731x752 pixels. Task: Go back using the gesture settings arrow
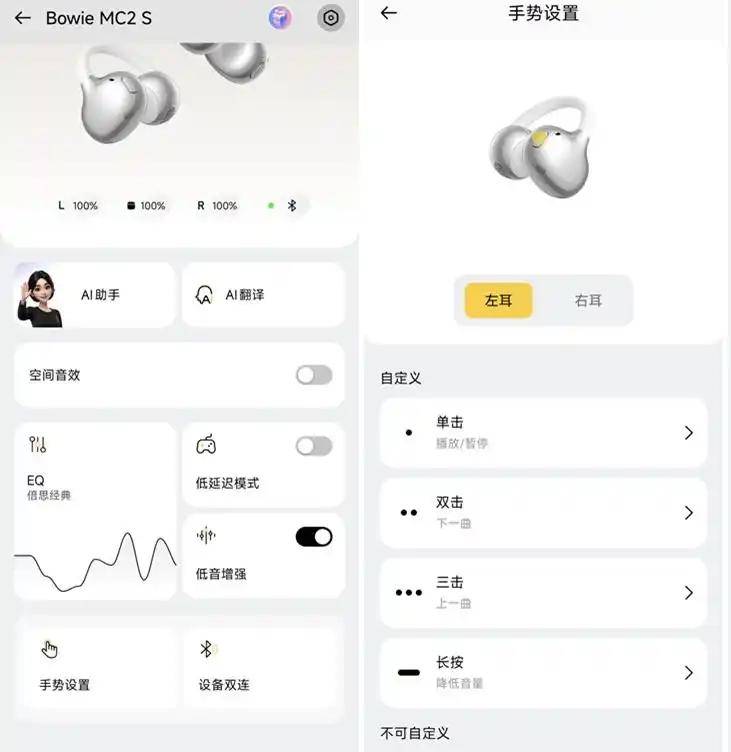tap(387, 14)
